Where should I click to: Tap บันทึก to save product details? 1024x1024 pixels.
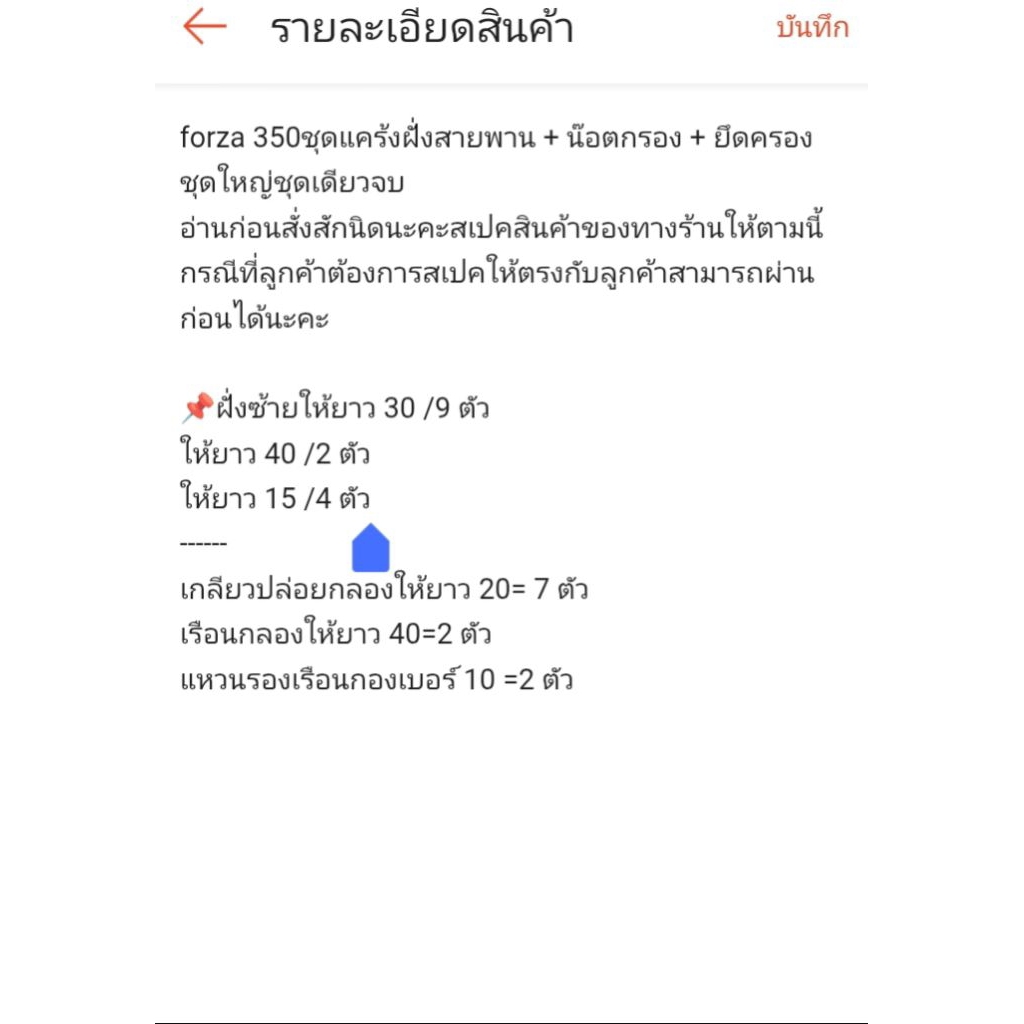(812, 27)
